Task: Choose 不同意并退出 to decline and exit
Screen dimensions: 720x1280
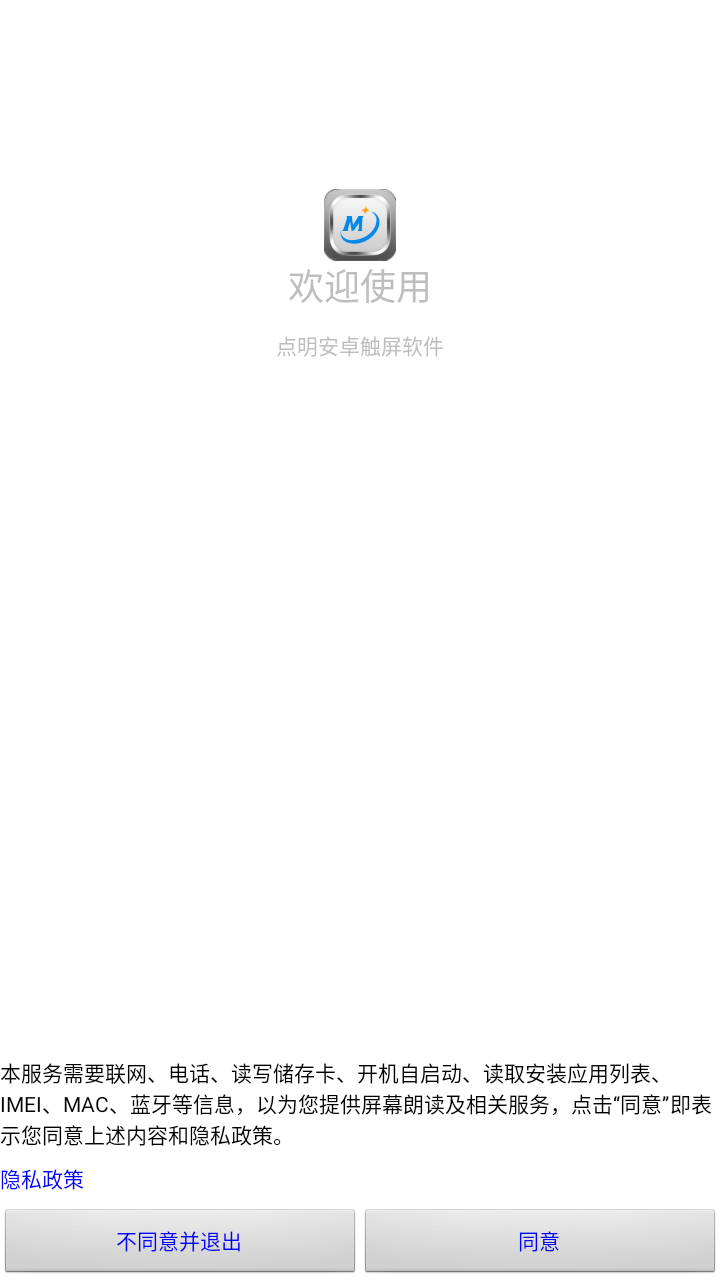Action: [x=180, y=1241]
